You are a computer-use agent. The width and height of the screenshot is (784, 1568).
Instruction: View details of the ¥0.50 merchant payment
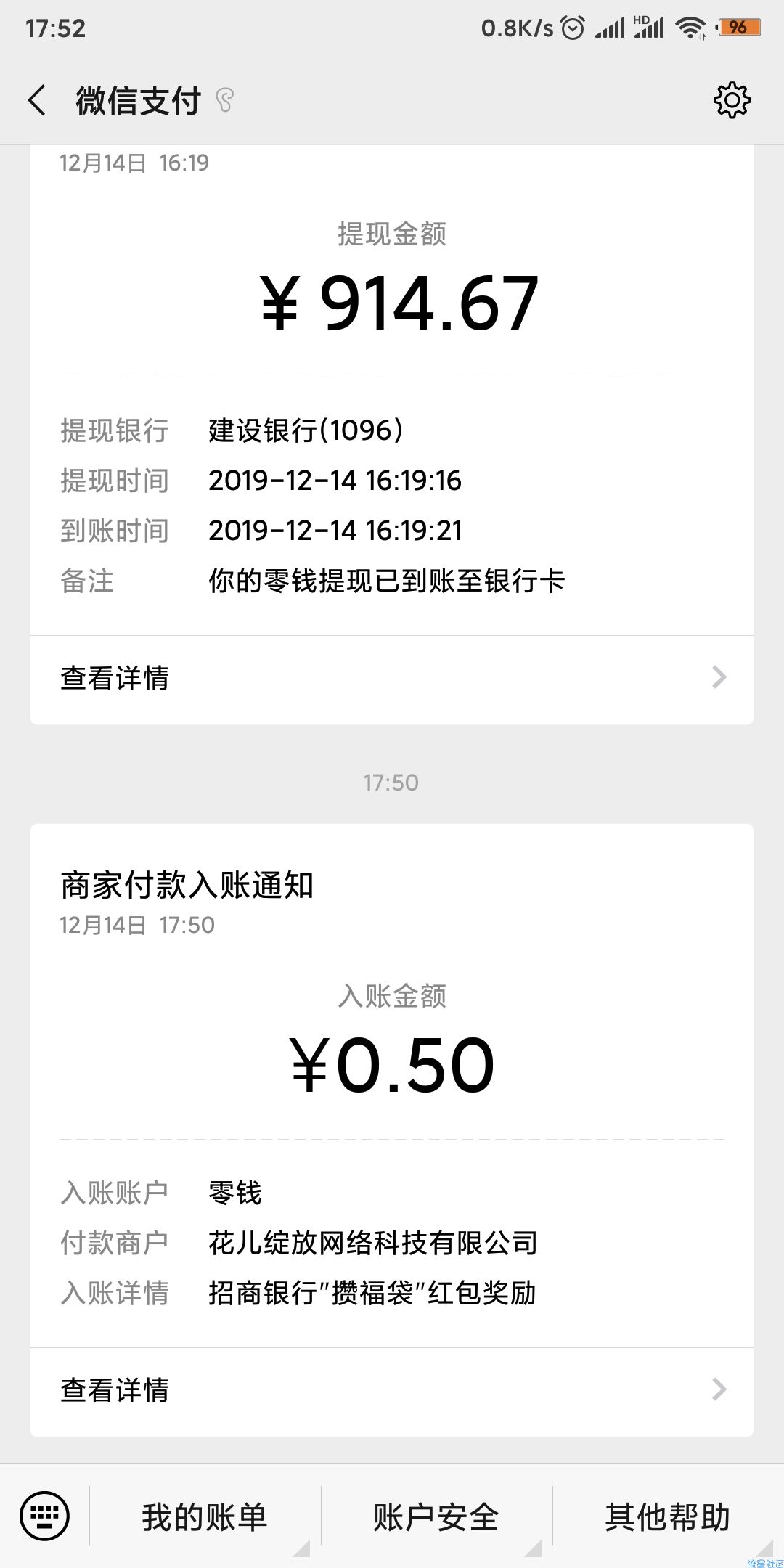point(392,1390)
